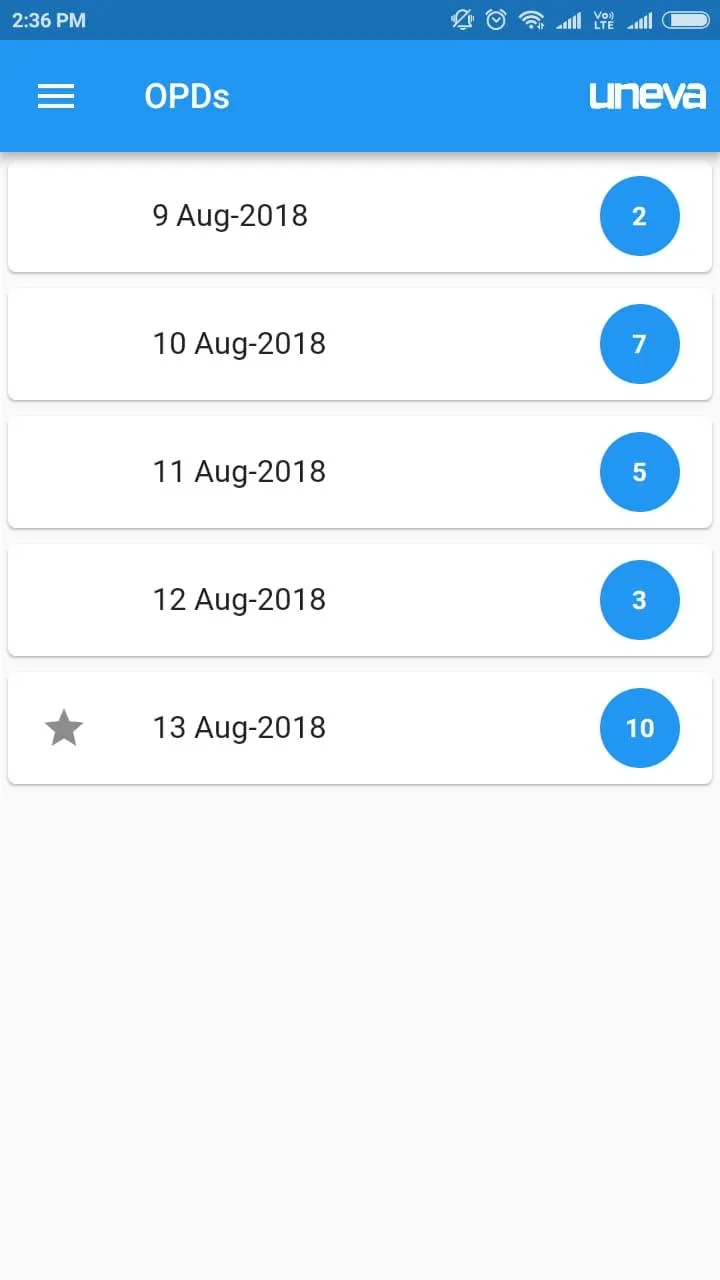
Task: Tap the badge showing 7 patients
Action: (x=639, y=344)
